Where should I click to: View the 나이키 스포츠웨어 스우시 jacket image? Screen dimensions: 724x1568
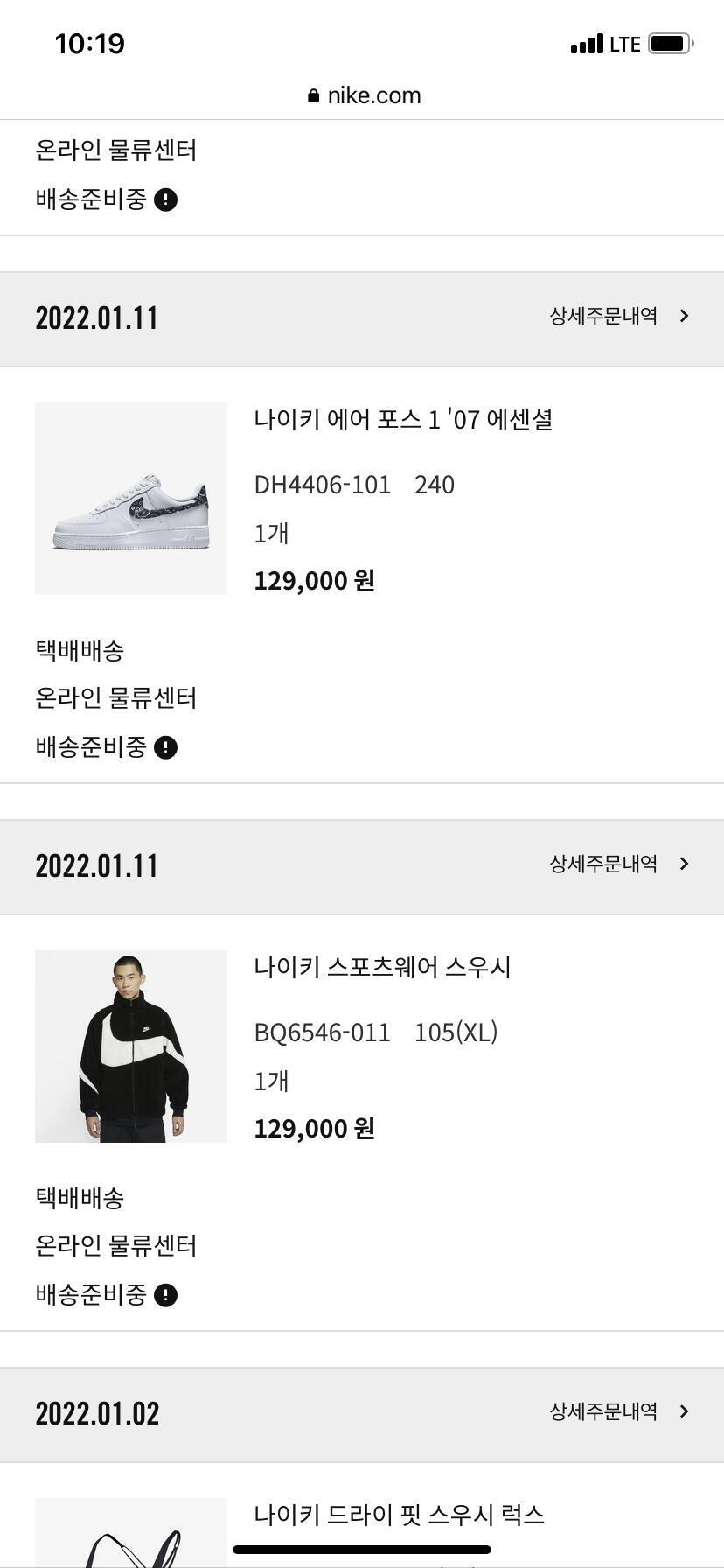tap(131, 1046)
